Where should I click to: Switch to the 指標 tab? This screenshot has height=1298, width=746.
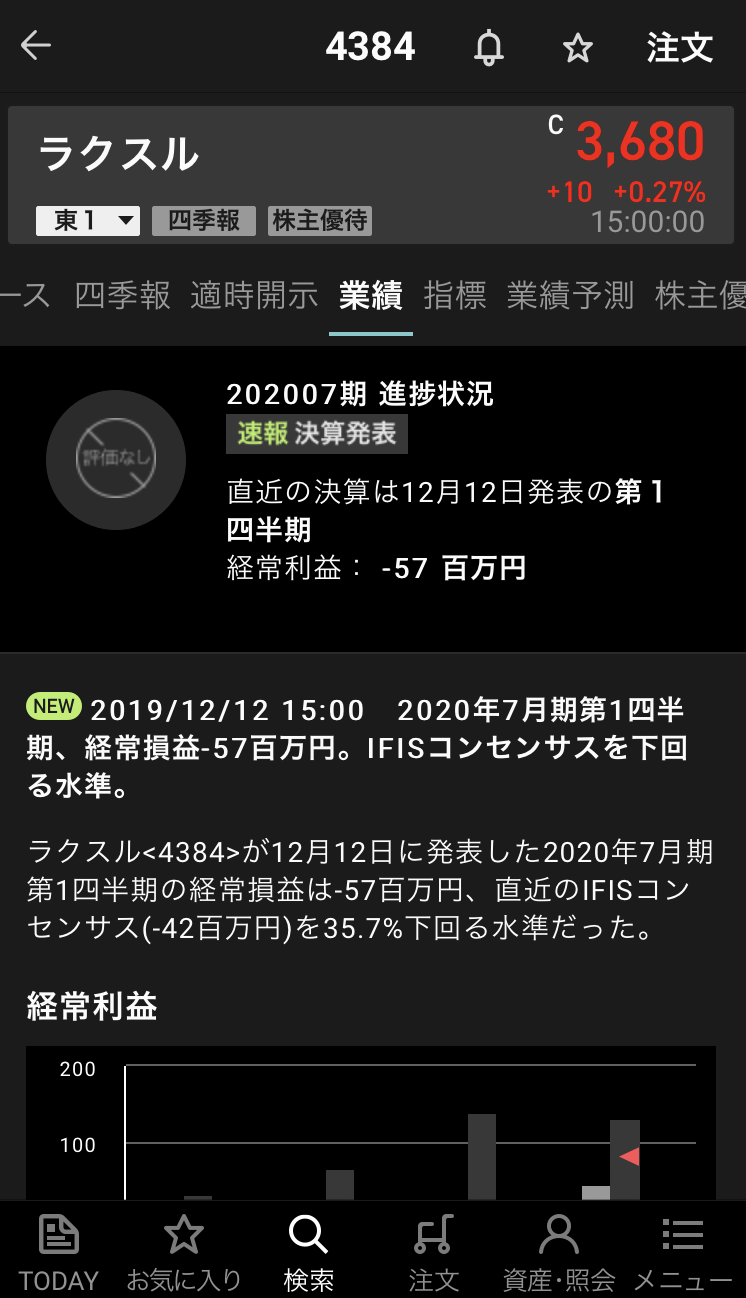(455, 295)
